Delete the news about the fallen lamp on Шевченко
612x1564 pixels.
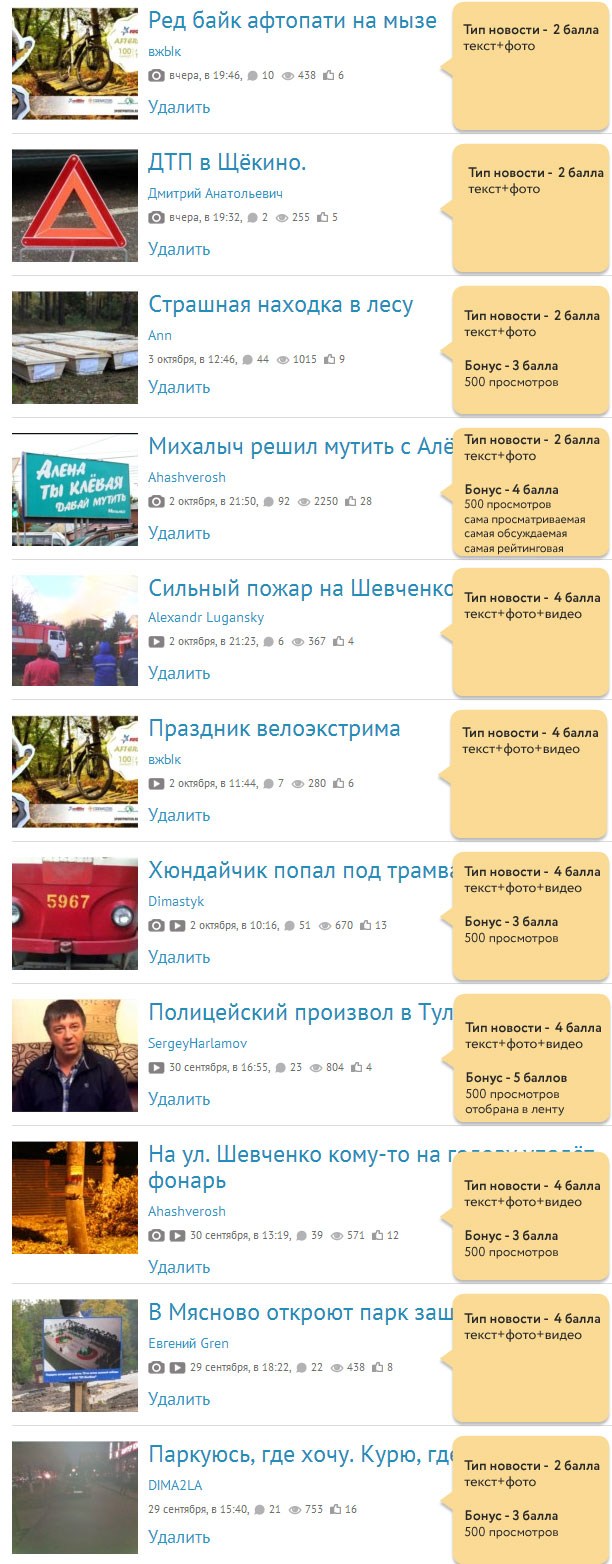(x=179, y=1267)
